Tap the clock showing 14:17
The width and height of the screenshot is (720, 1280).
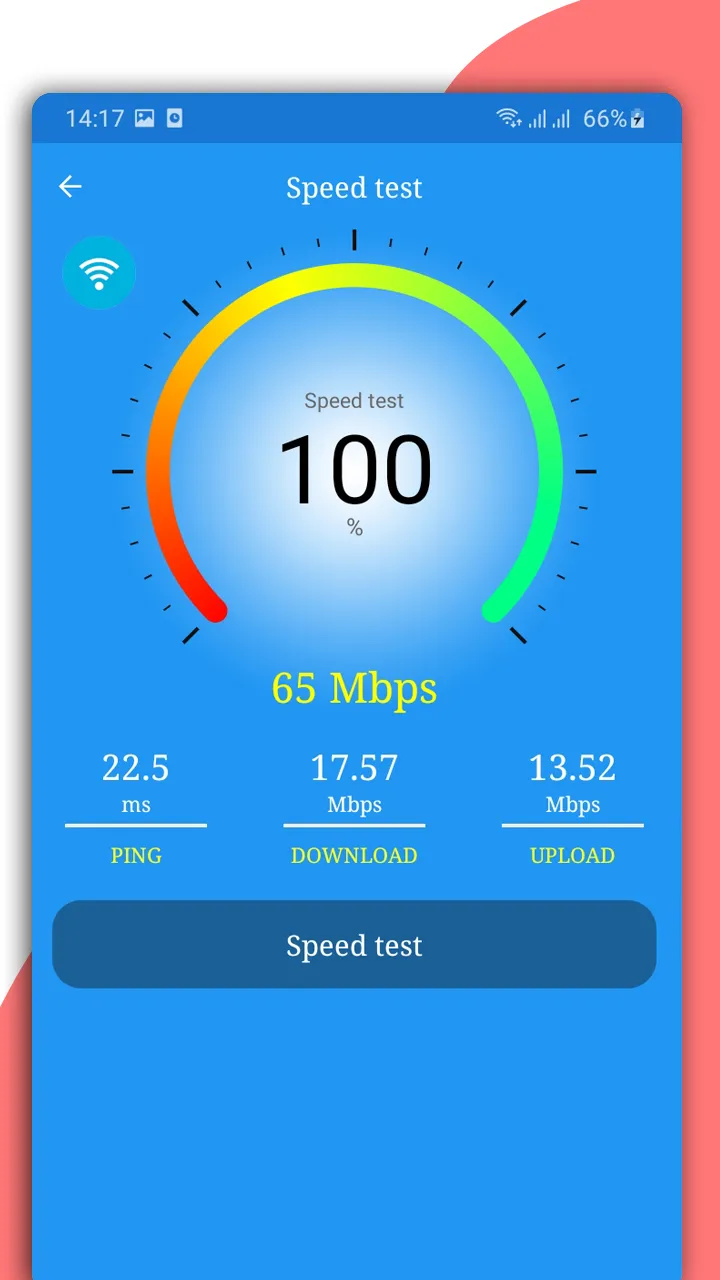coord(95,118)
